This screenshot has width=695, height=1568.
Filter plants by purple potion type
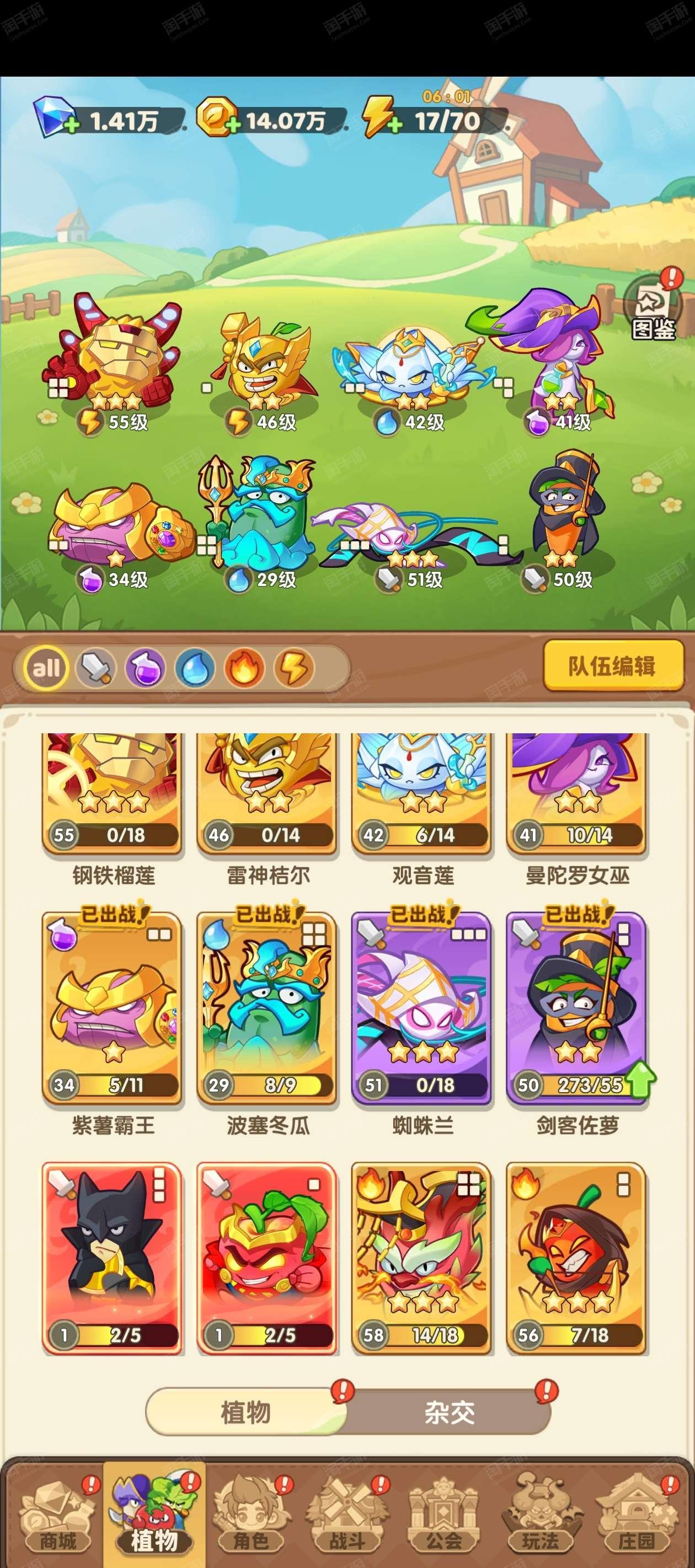pos(145,668)
